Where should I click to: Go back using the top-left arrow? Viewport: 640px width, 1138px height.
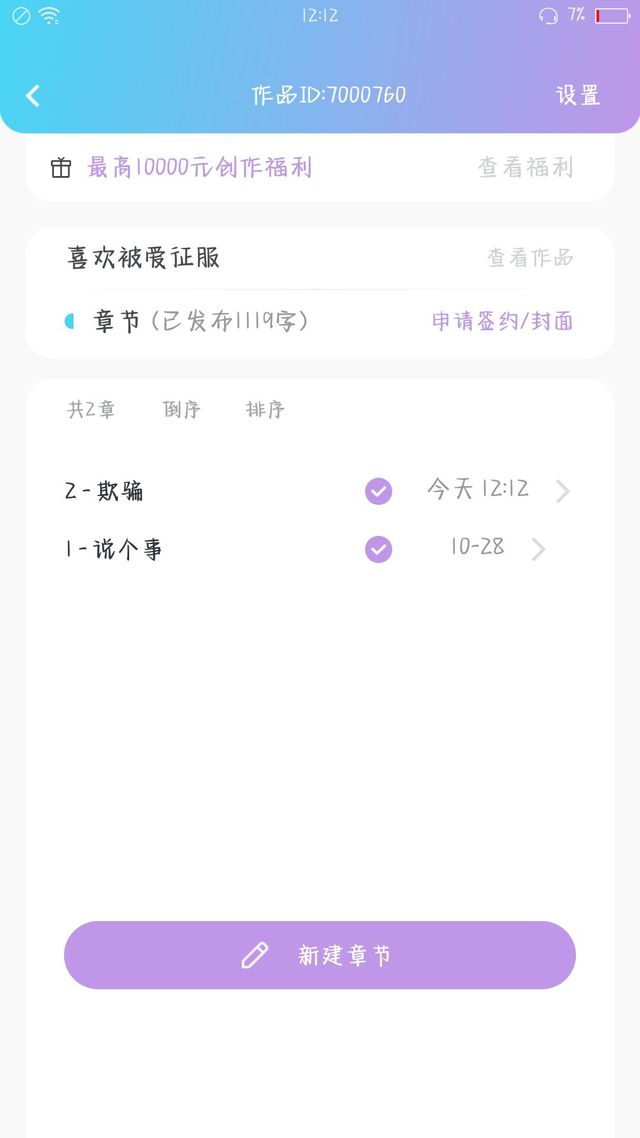[x=33, y=96]
